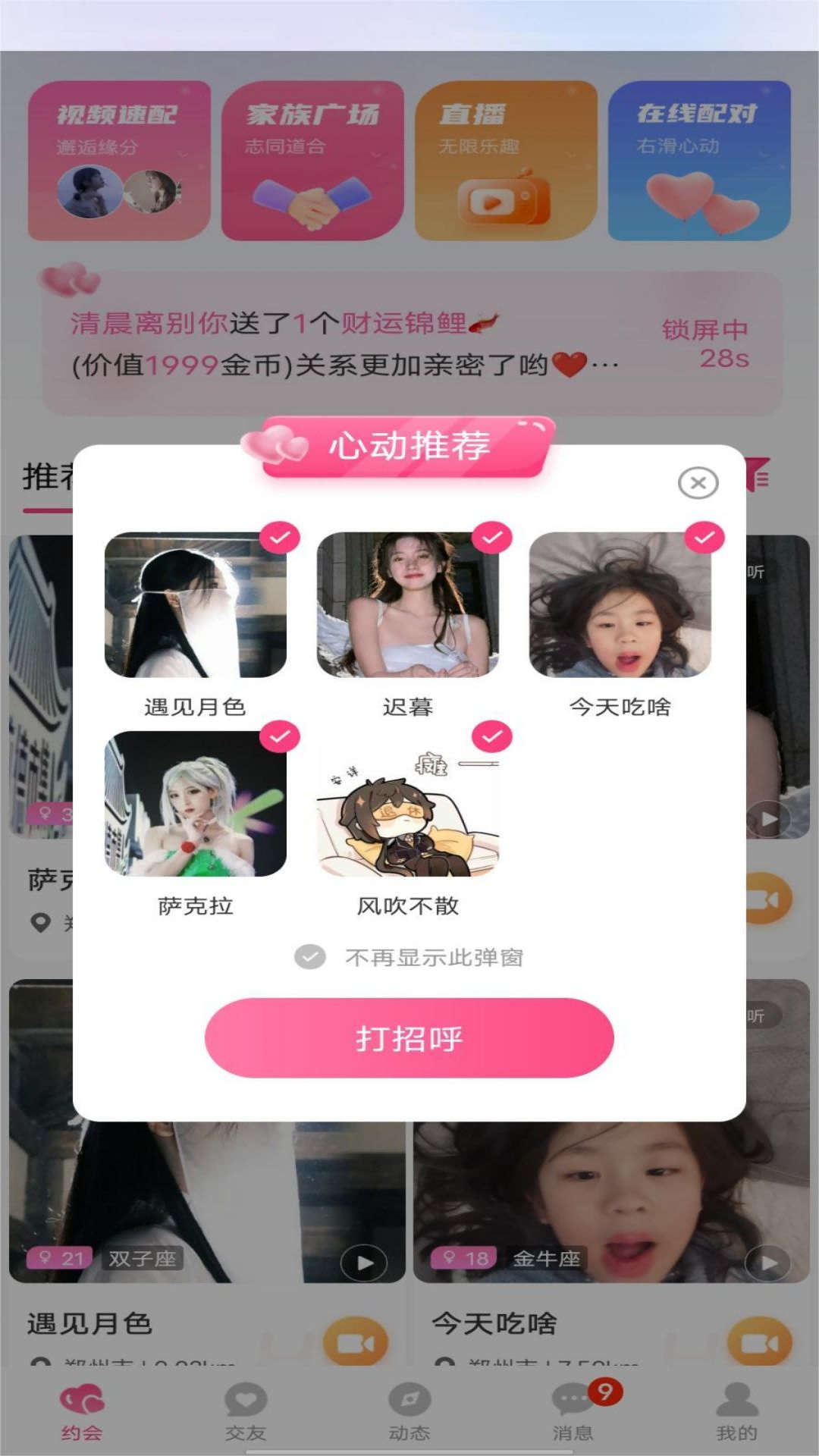Tap the 打招呼 button
Image resolution: width=819 pixels, height=1456 pixels.
click(409, 1038)
